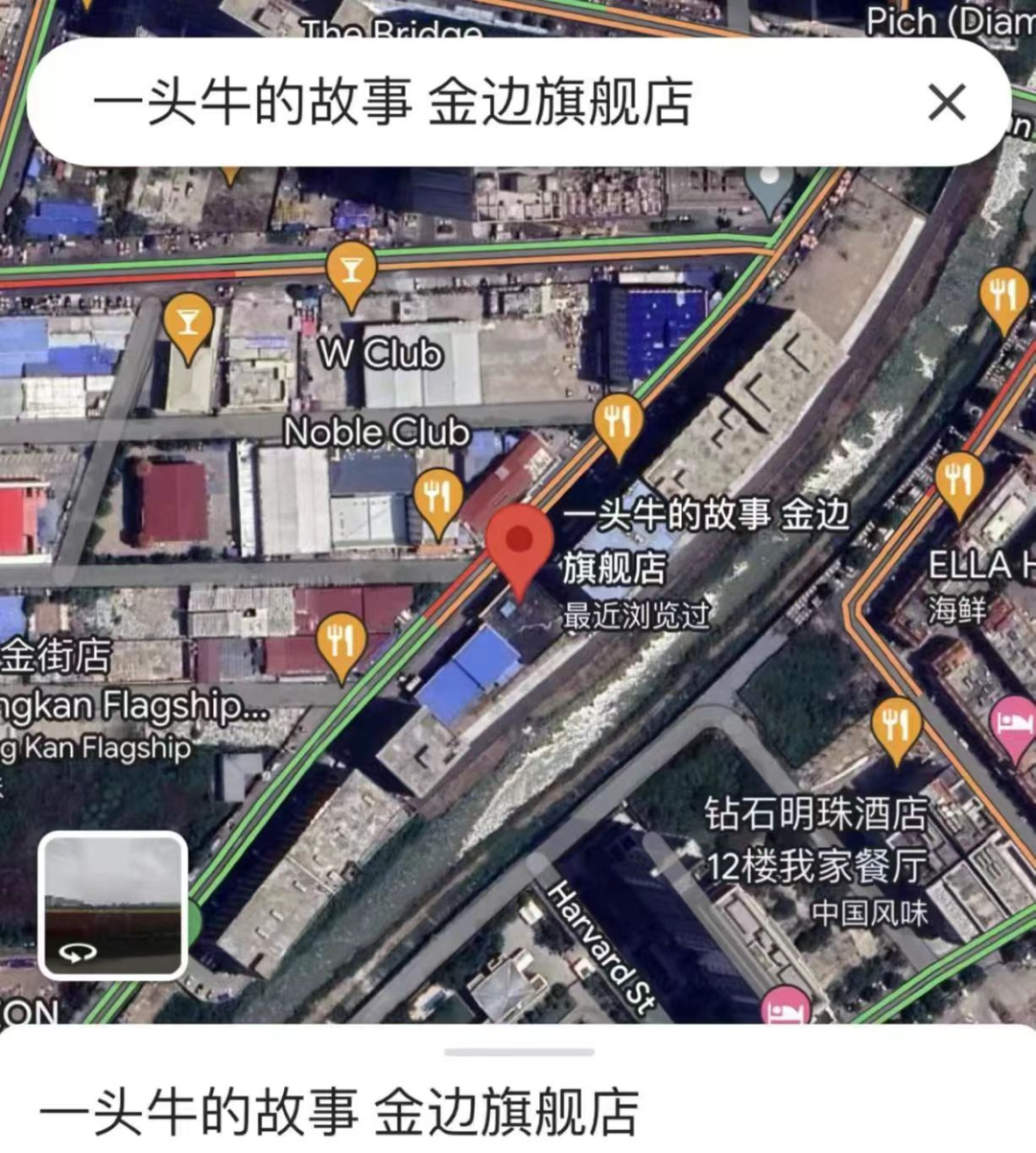Select the ELLA 海鲜 restaurant marker
The width and height of the screenshot is (1036, 1153).
(x=958, y=482)
